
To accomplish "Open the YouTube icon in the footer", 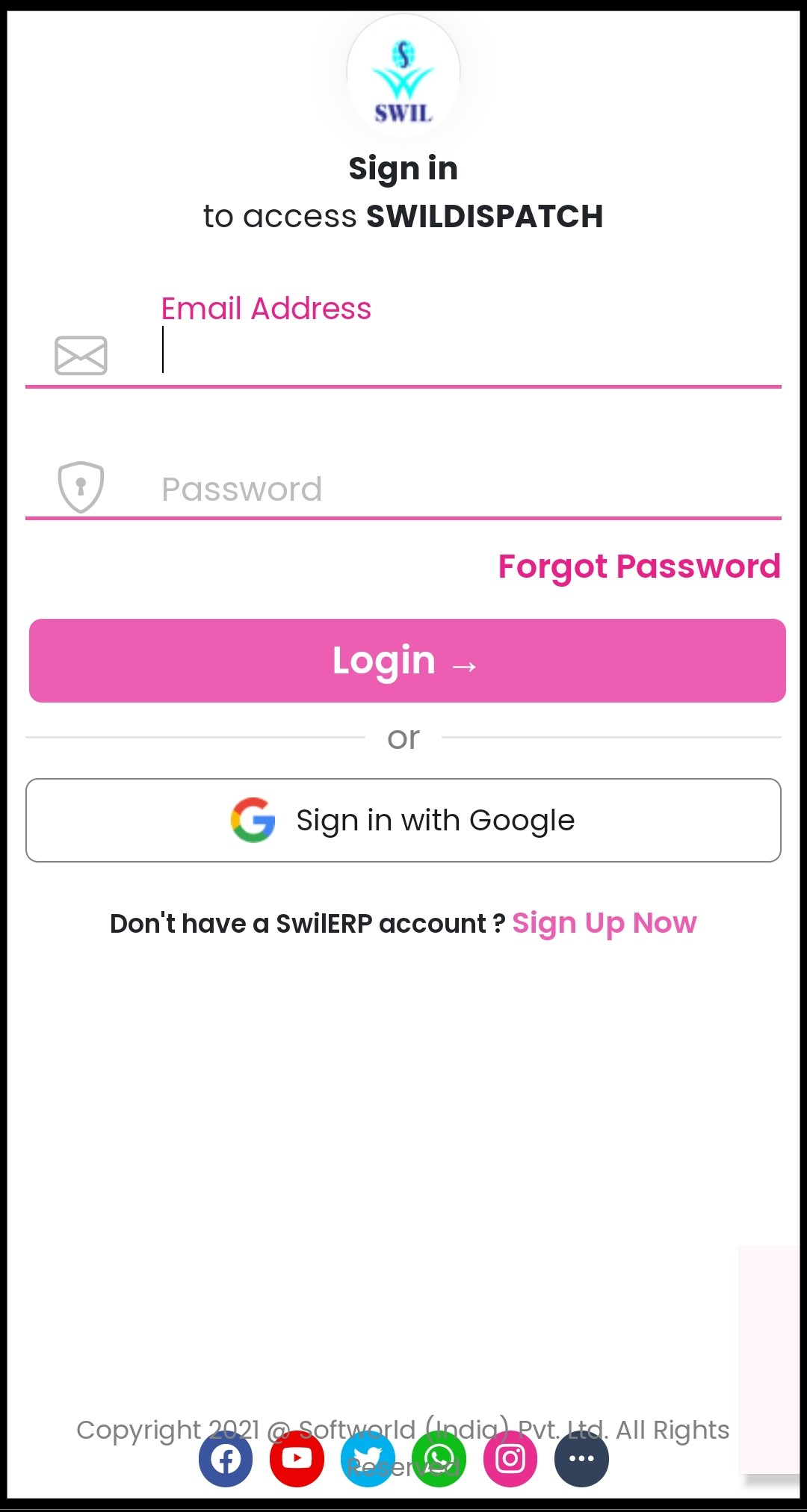I will click(x=297, y=1459).
